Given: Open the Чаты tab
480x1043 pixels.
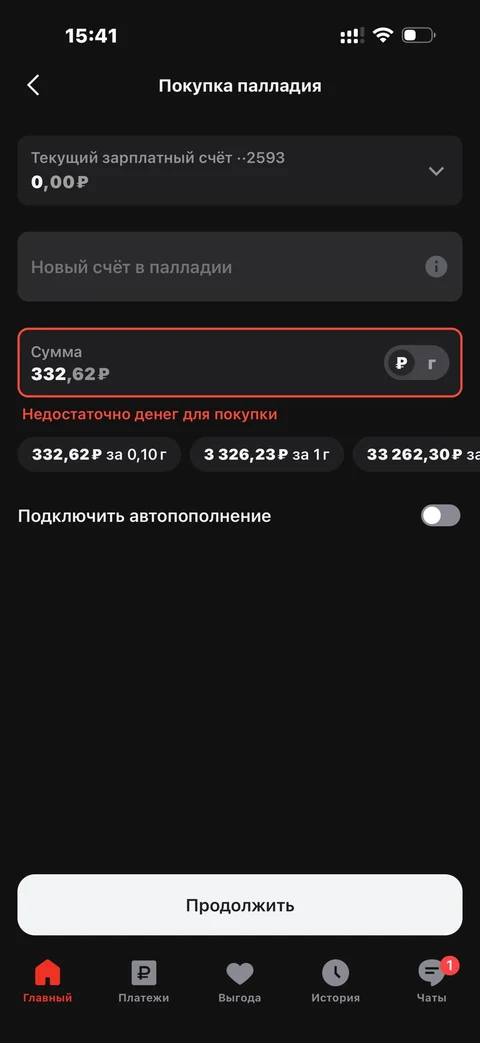Looking at the screenshot, I should [432, 982].
